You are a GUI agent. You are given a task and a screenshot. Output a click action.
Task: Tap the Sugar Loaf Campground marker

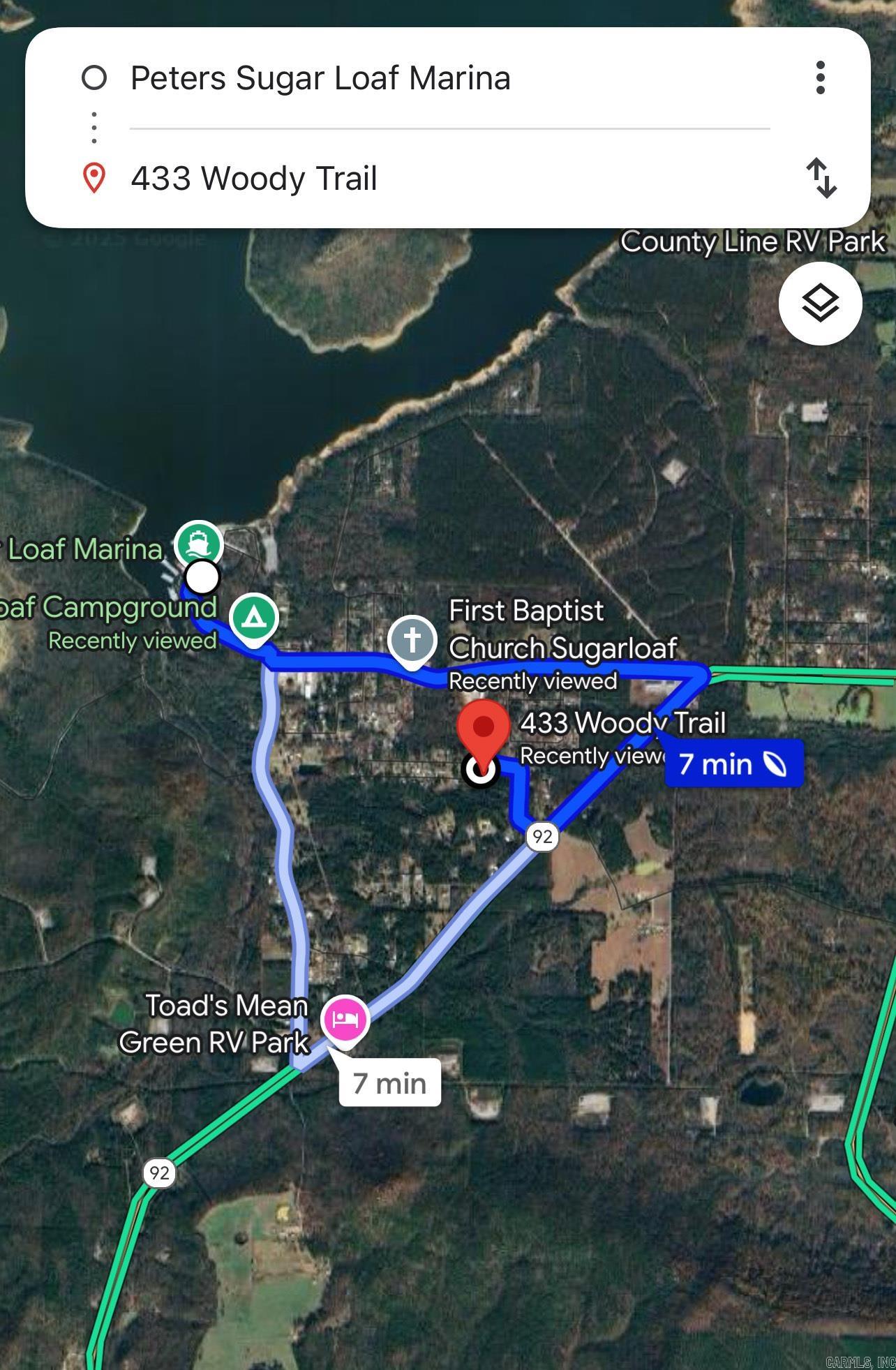(x=255, y=618)
